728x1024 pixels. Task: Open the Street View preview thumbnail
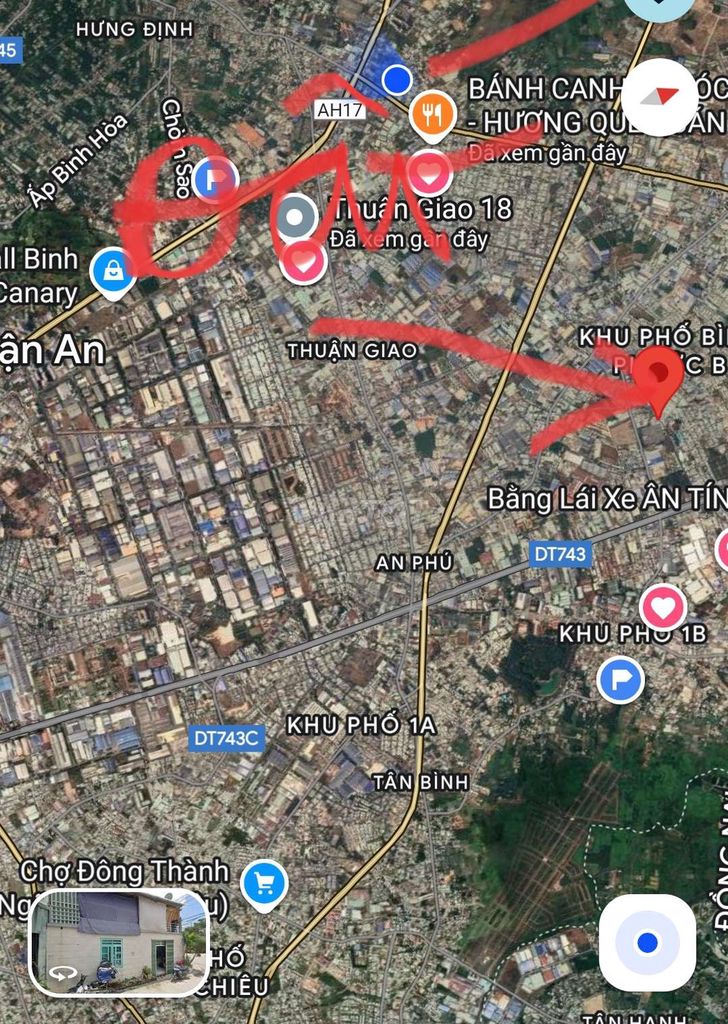coord(119,942)
